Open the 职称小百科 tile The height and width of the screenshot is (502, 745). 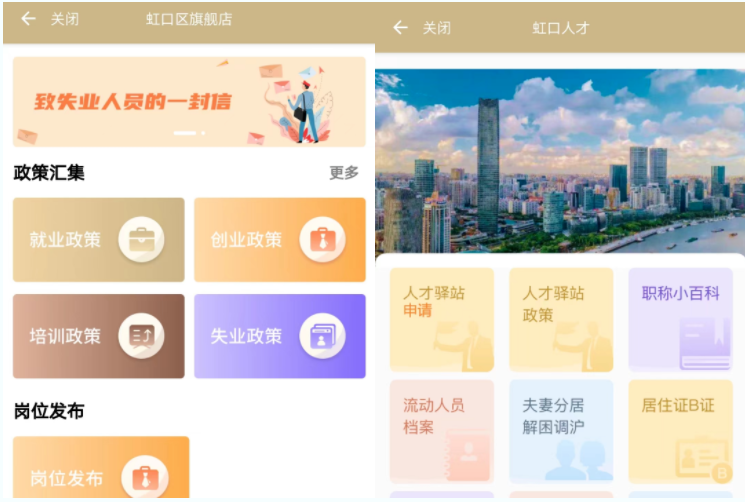680,319
